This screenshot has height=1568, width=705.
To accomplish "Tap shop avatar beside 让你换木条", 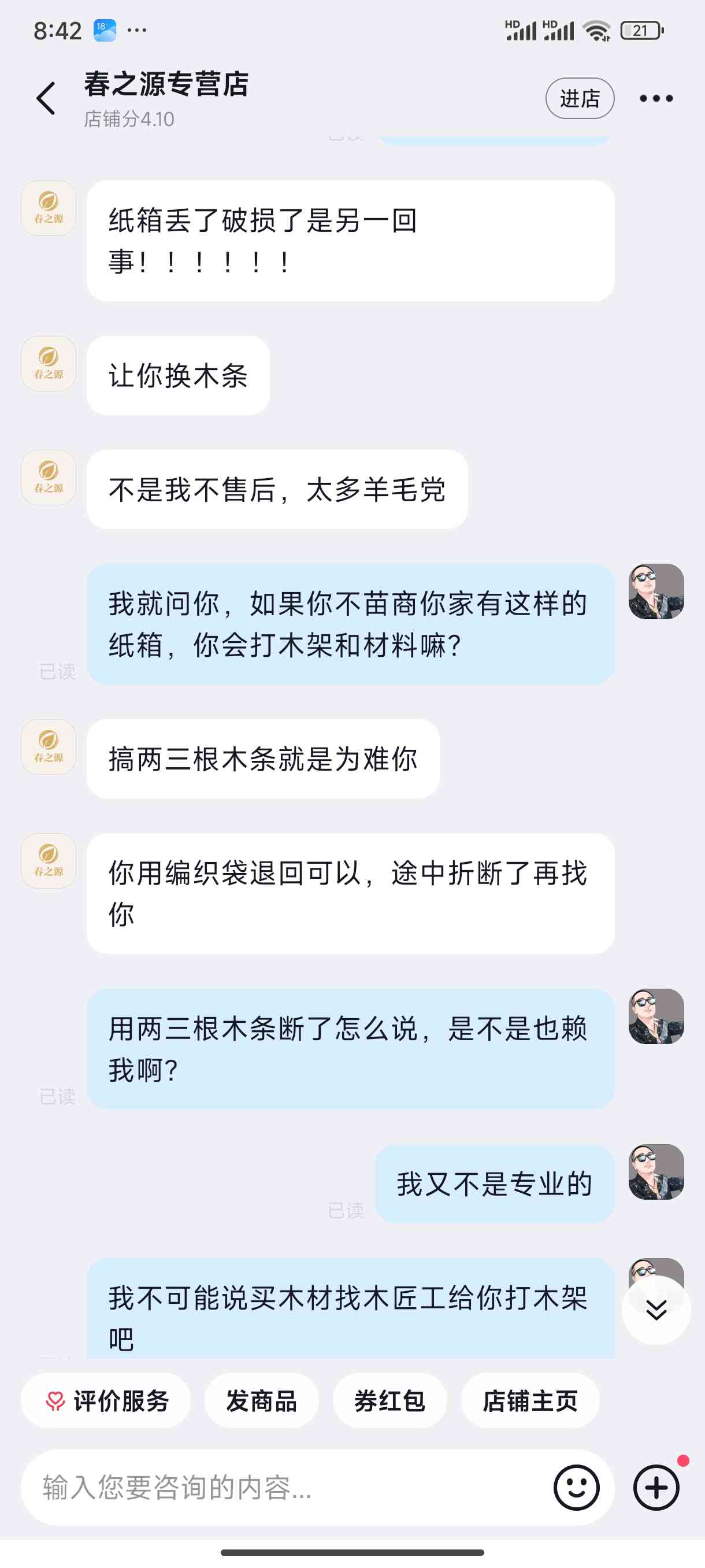I will click(x=49, y=364).
